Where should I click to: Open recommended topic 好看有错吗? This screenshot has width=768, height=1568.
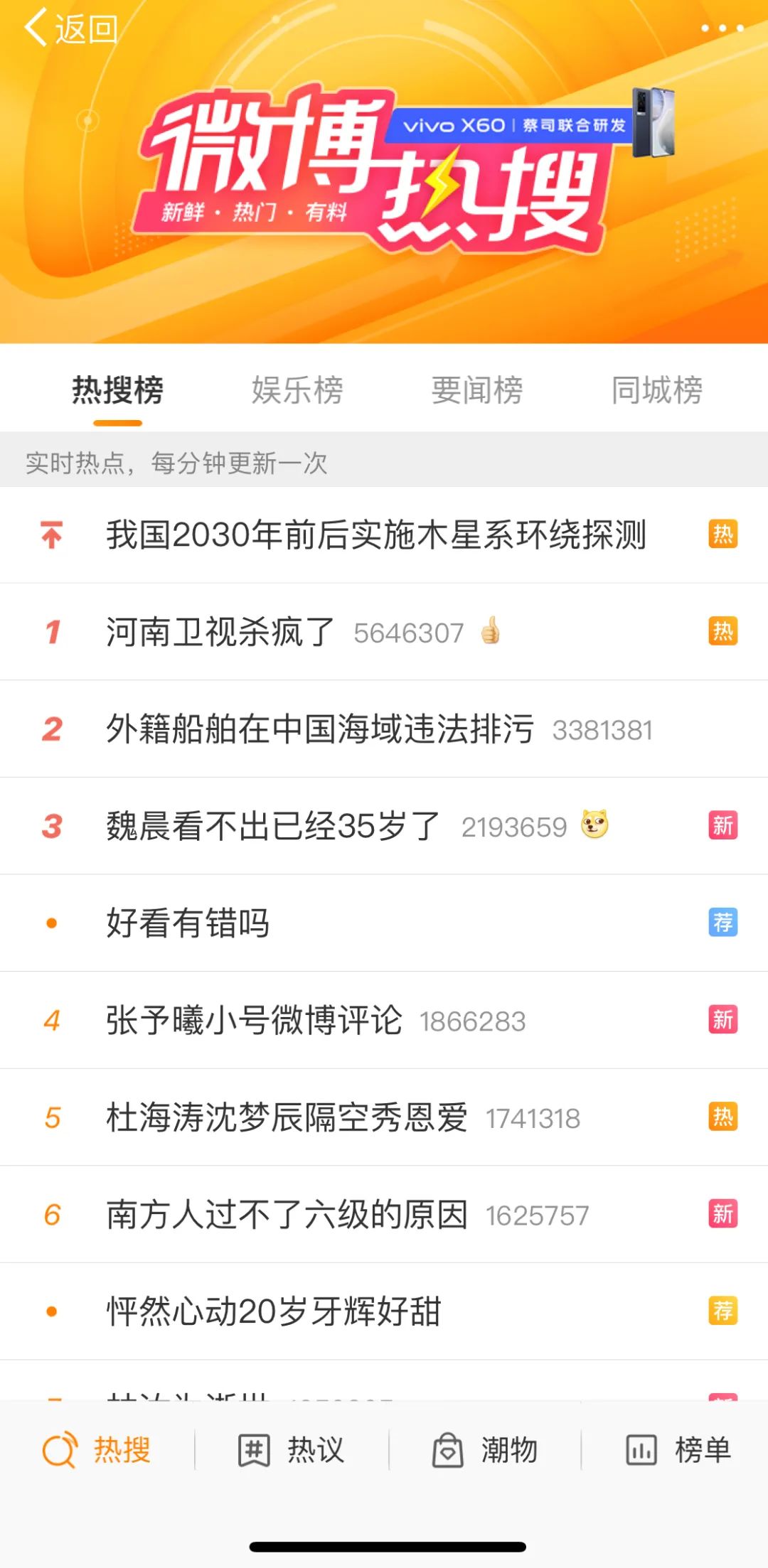[188, 923]
